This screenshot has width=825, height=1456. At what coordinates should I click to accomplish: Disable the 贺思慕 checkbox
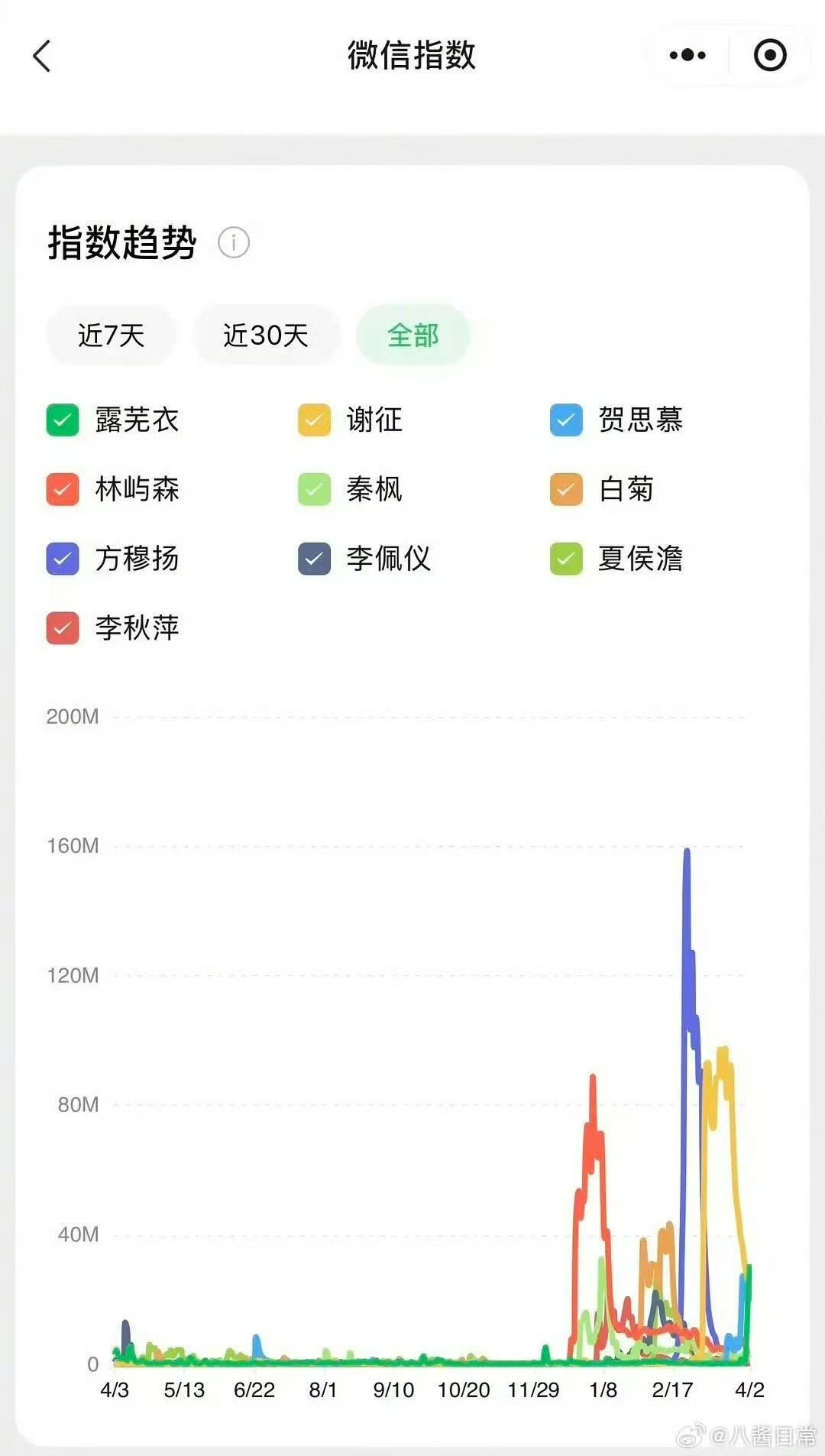pos(566,421)
